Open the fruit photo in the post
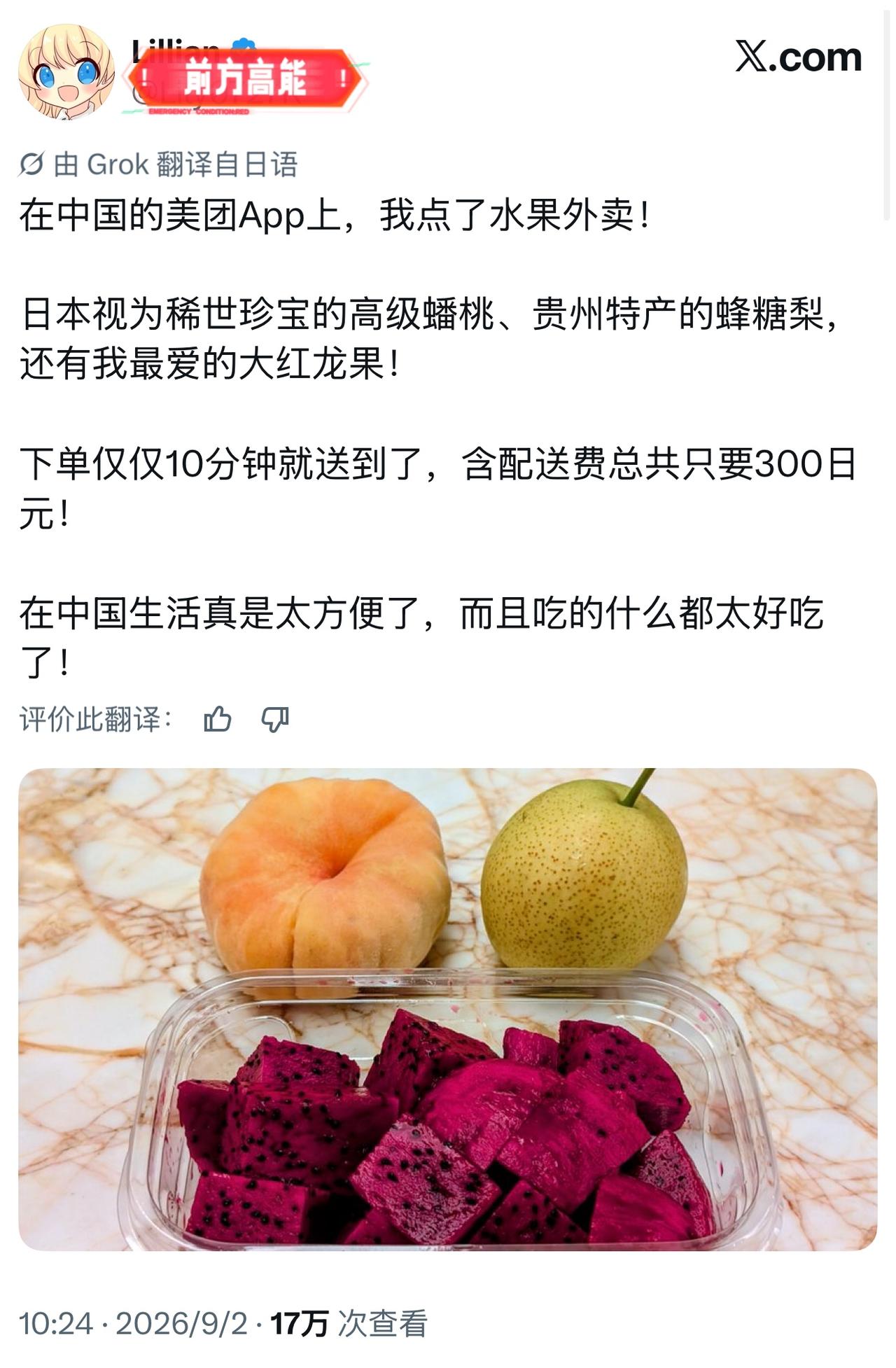Screen dimensions: 896x1368 coord(447,1010)
